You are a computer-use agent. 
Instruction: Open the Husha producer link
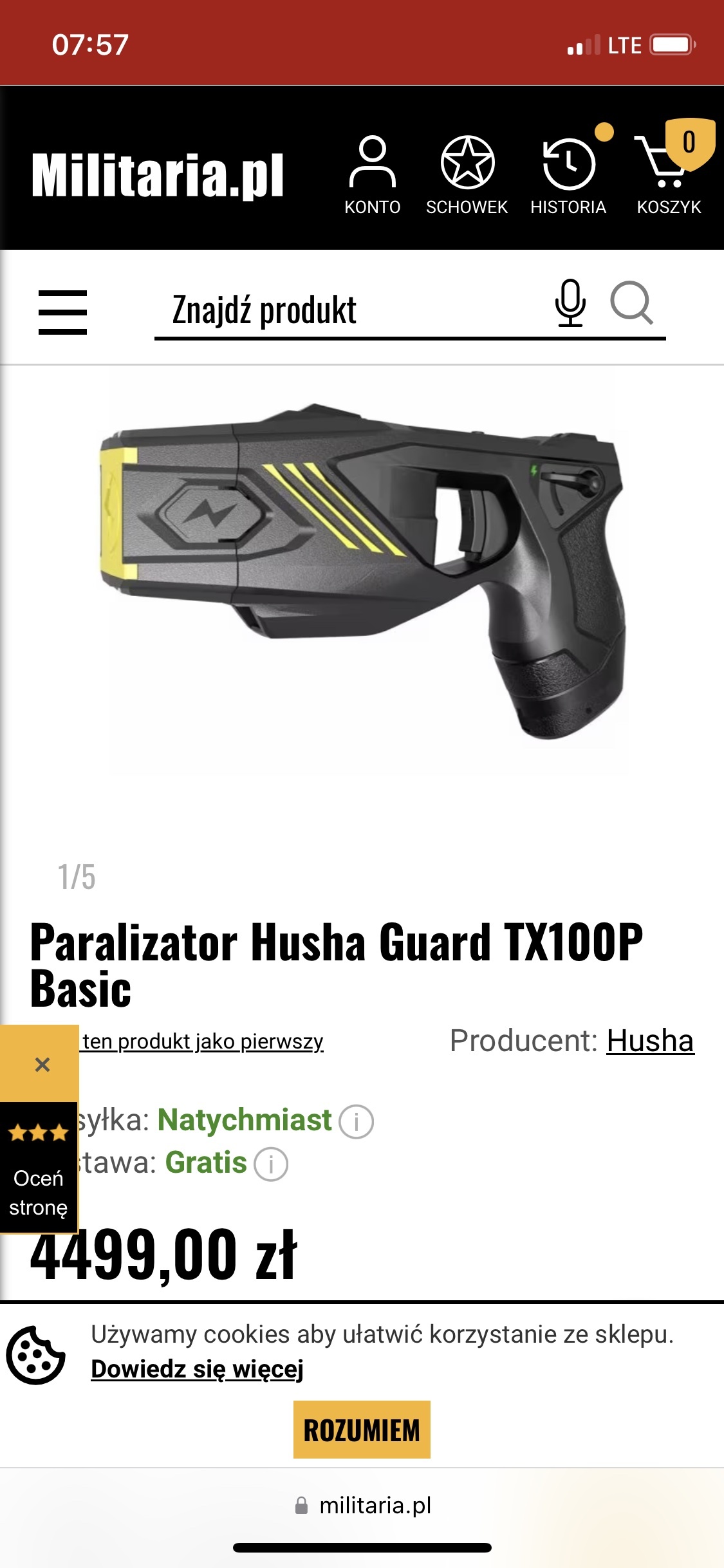(x=650, y=1041)
